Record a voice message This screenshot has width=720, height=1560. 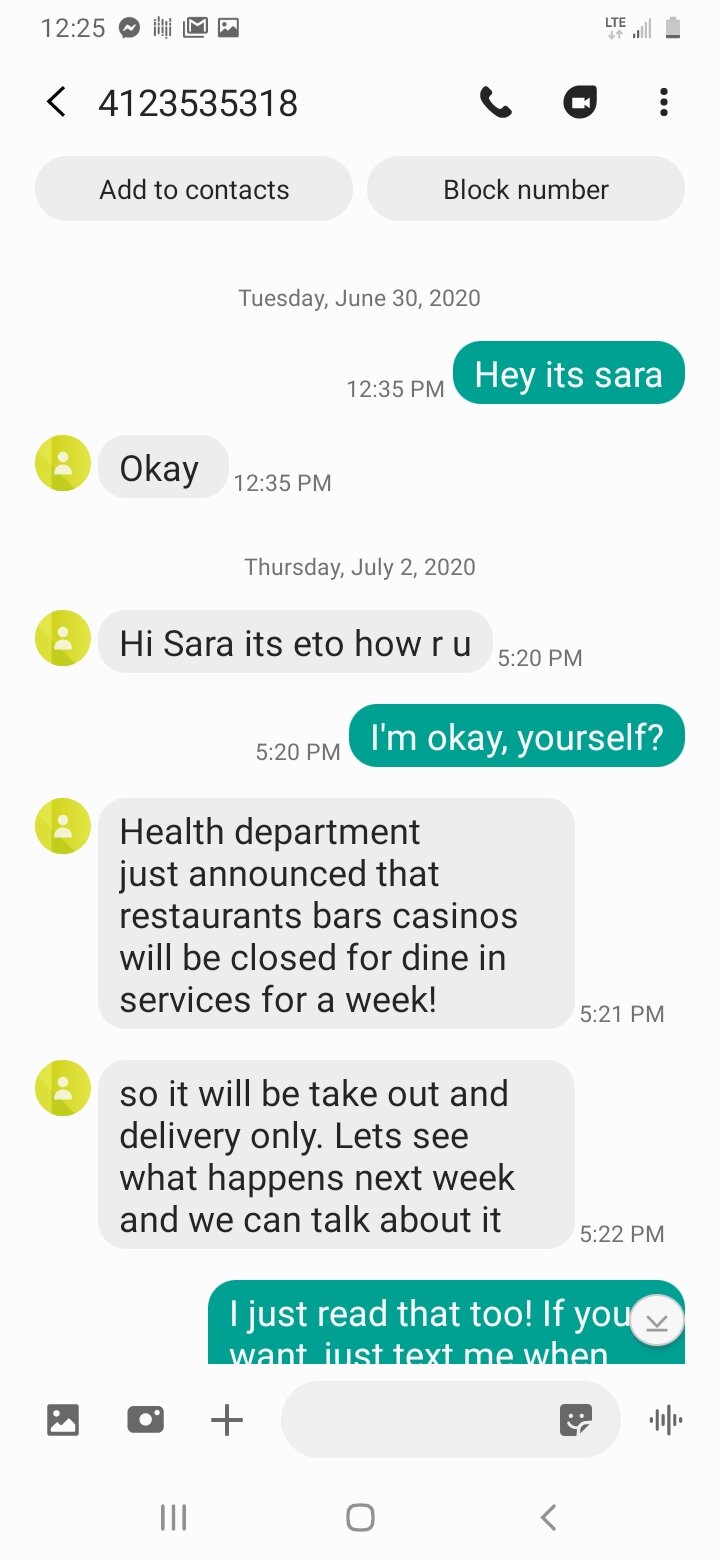[x=665, y=1419]
